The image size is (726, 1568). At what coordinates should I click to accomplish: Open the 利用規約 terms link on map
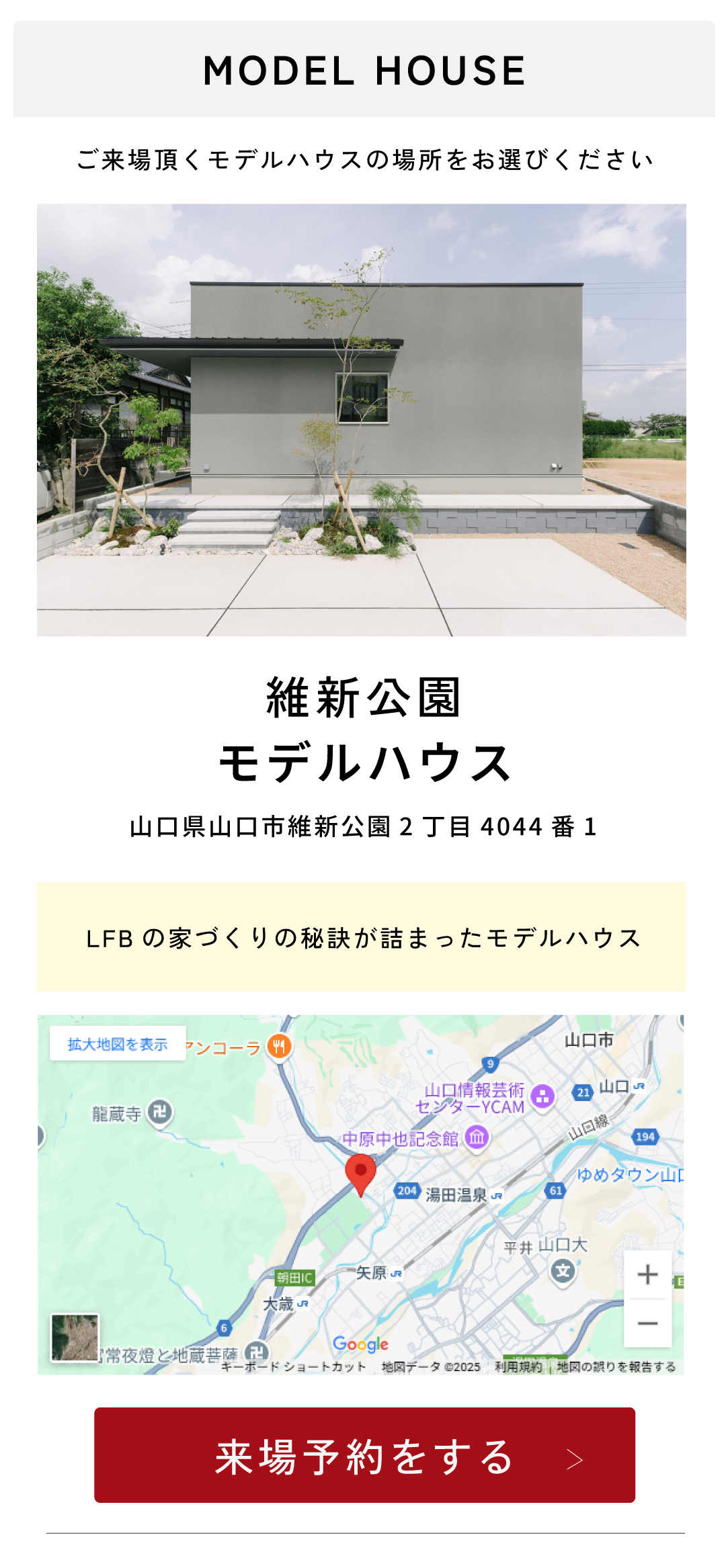518,1366
